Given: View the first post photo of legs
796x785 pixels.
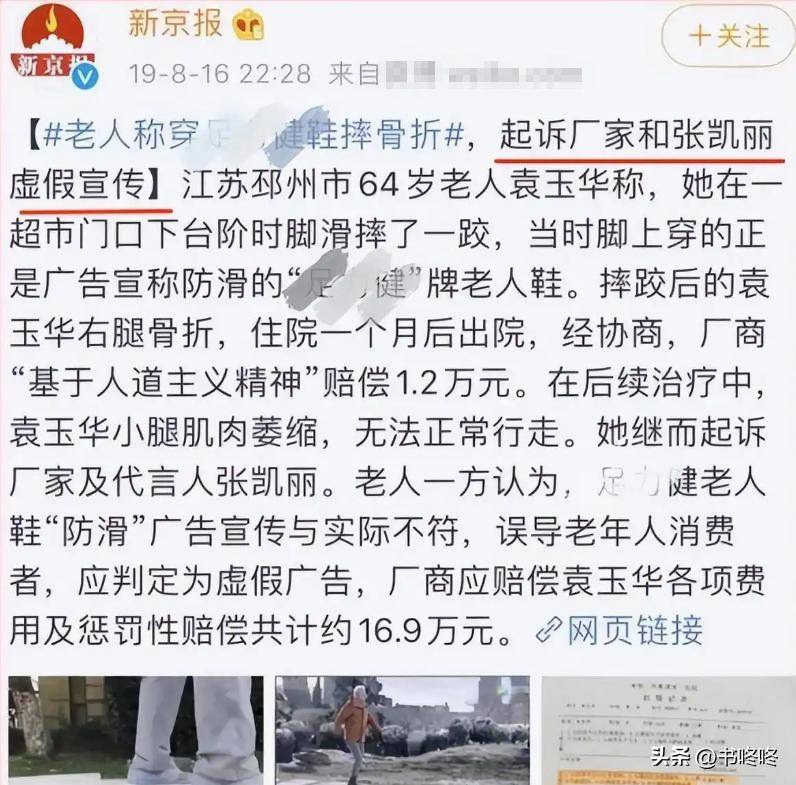Looking at the screenshot, I should tap(136, 730).
